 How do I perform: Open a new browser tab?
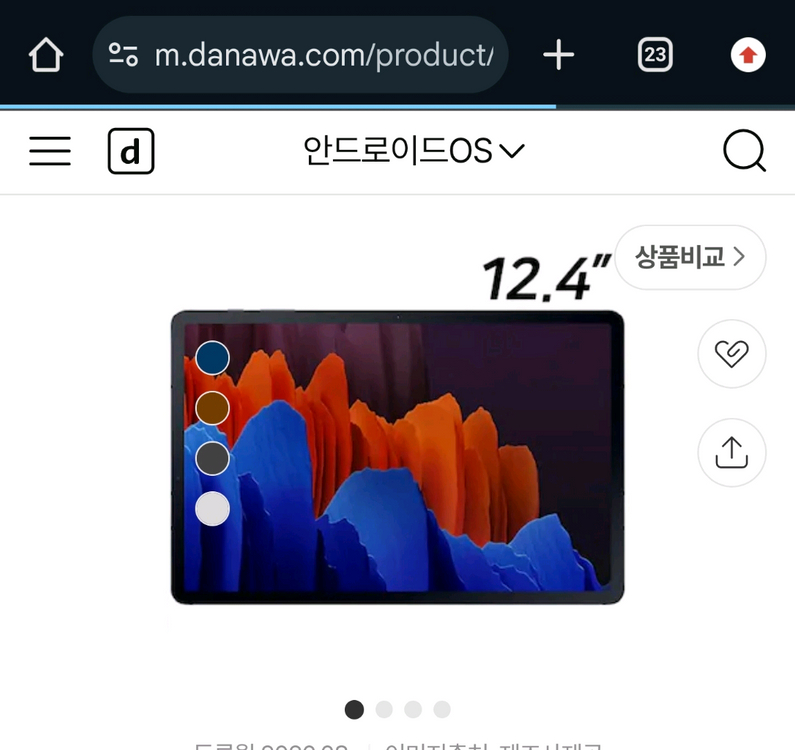[x=558, y=55]
